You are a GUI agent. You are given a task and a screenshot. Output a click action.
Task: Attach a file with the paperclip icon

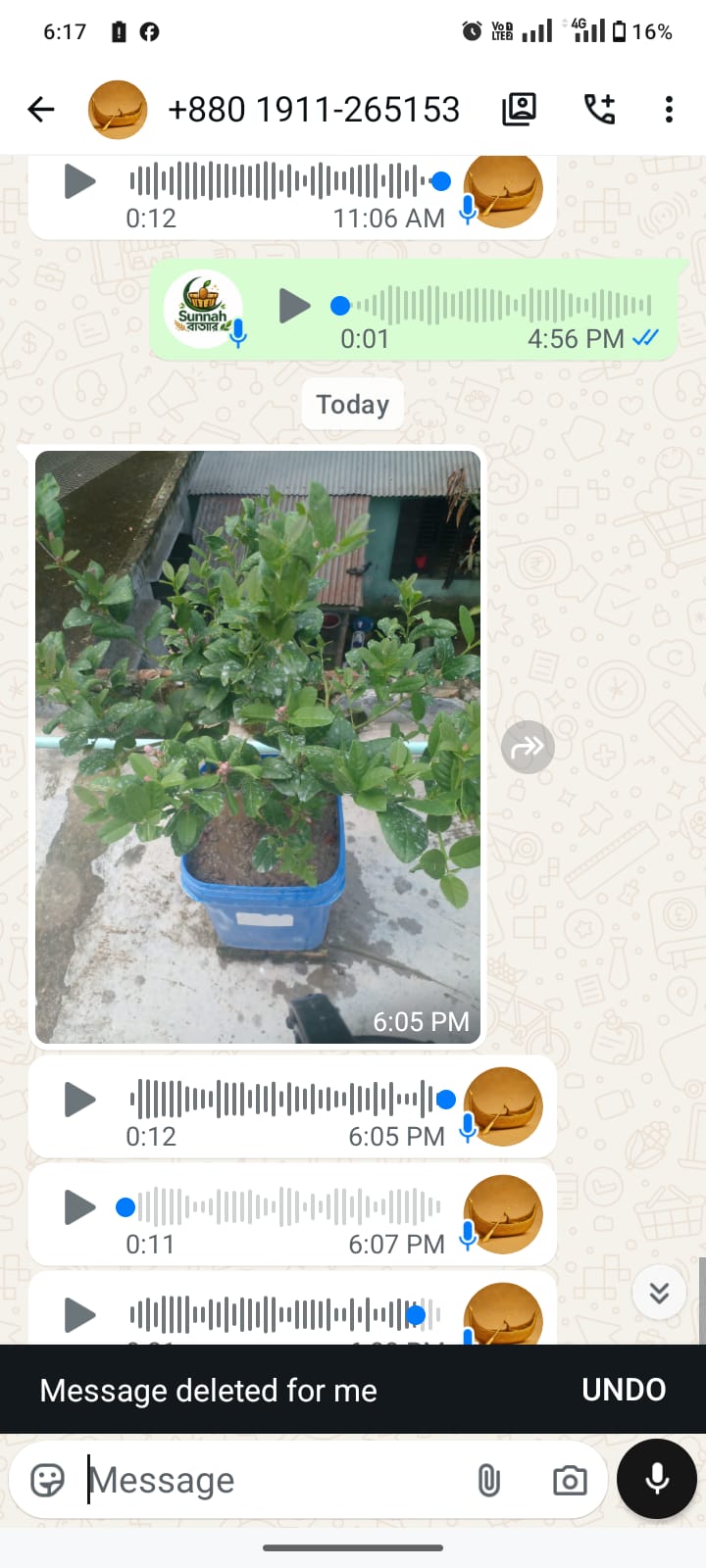click(x=488, y=1480)
